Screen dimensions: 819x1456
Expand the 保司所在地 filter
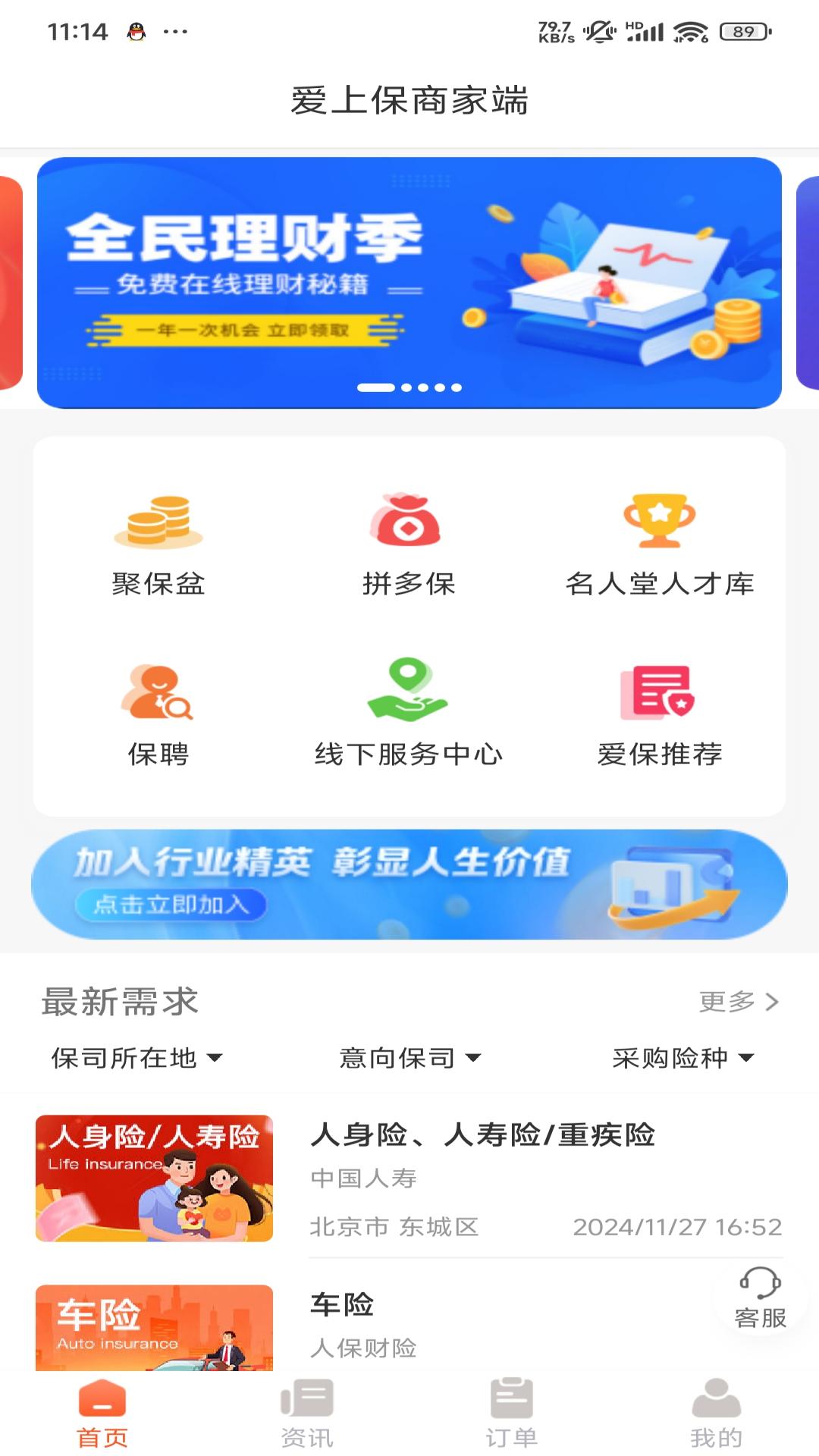[x=136, y=1058]
